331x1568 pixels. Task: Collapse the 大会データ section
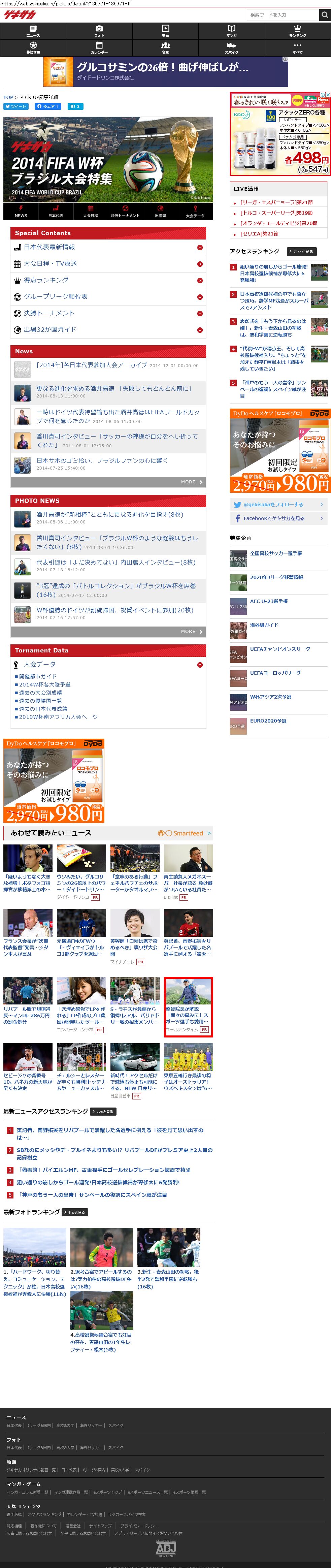(200, 665)
